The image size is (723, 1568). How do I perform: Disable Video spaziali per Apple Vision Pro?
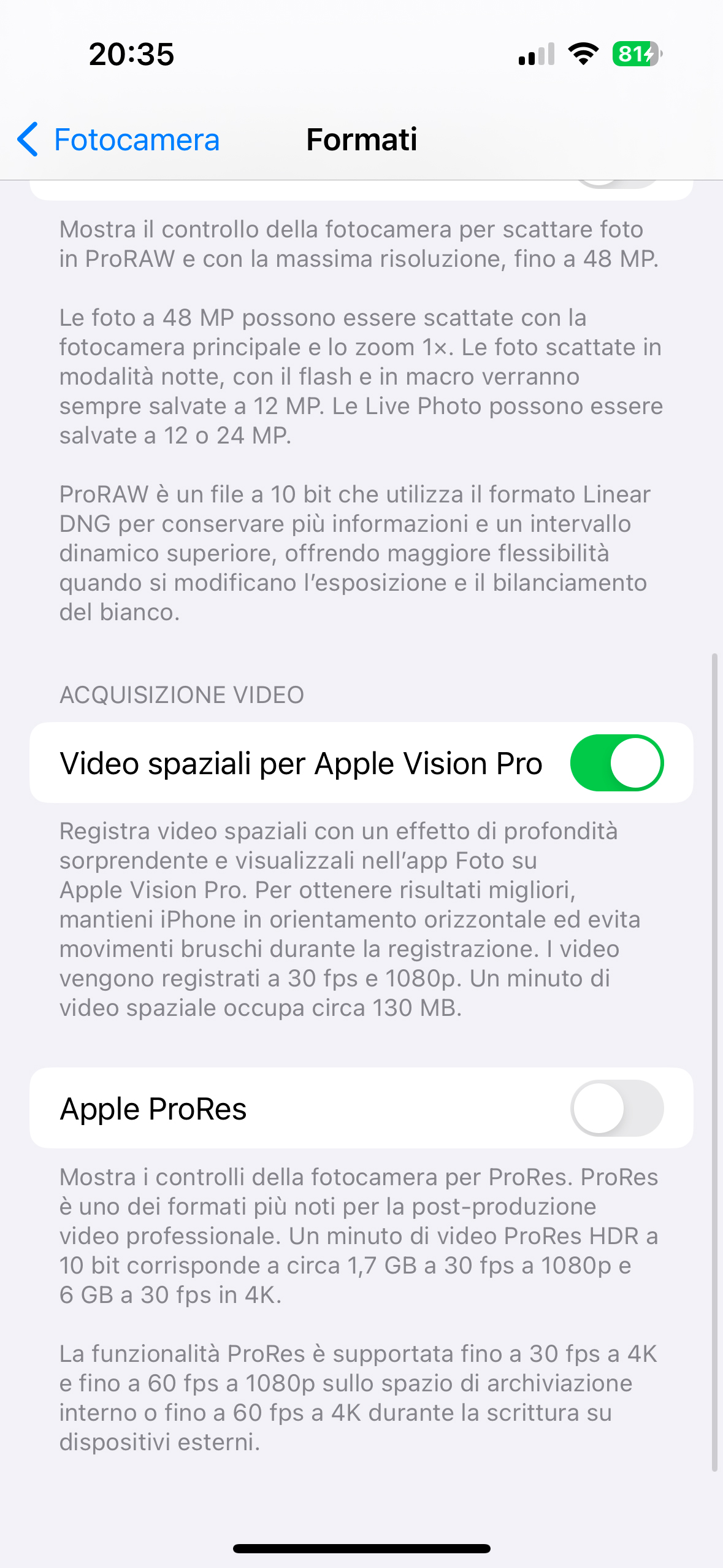617,763
